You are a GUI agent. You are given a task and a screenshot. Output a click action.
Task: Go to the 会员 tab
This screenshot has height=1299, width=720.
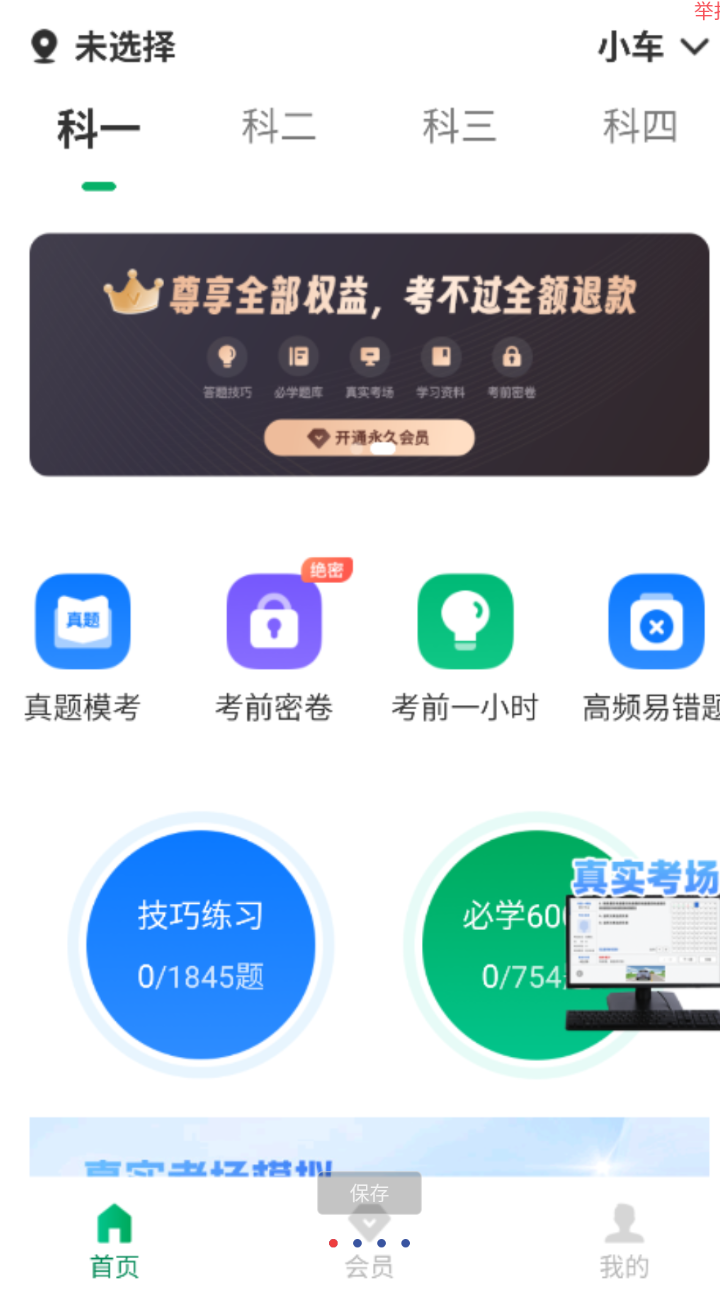click(369, 1246)
